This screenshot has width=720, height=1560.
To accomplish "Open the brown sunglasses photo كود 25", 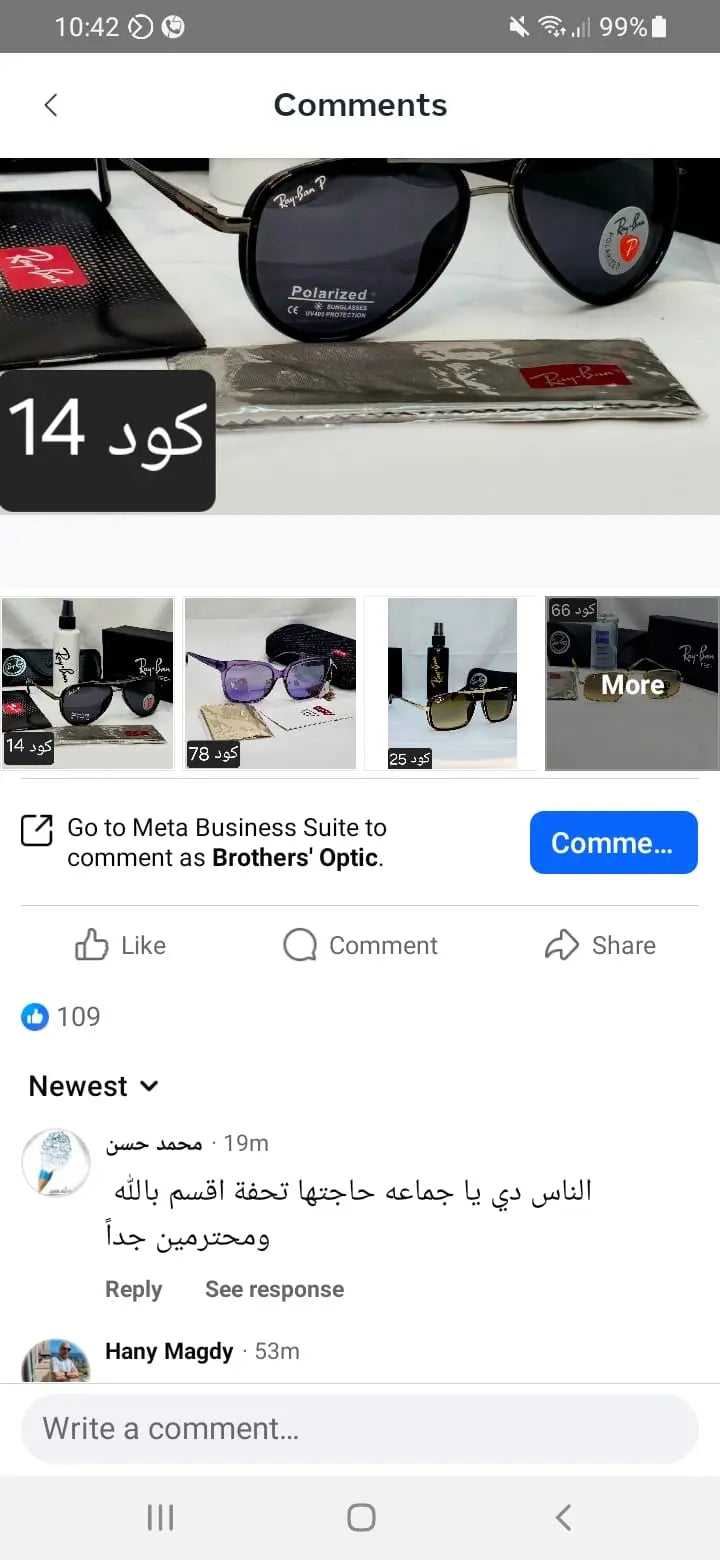I will coord(452,683).
